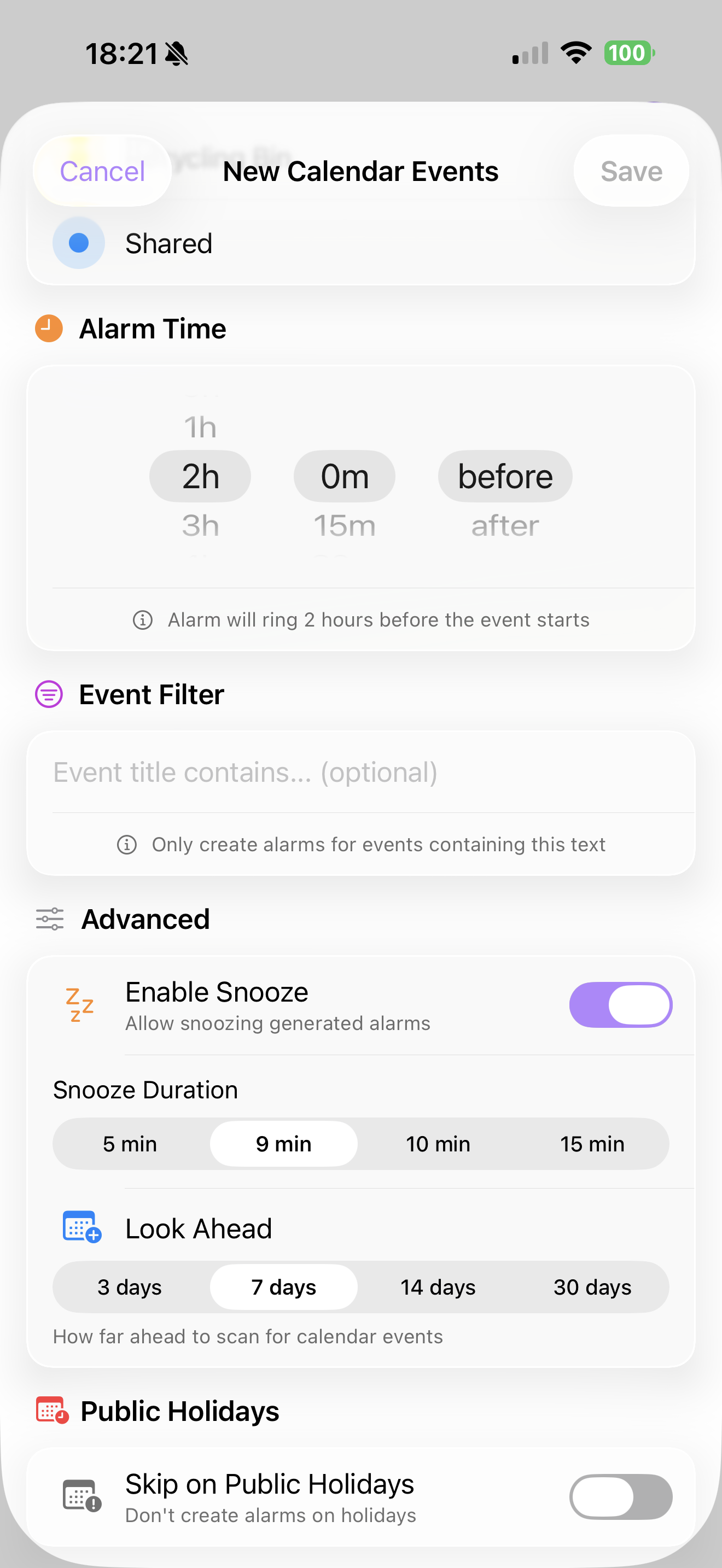Click the info icon below the alarm wheels
Viewport: 722px width, 1568px height.
coord(142,619)
